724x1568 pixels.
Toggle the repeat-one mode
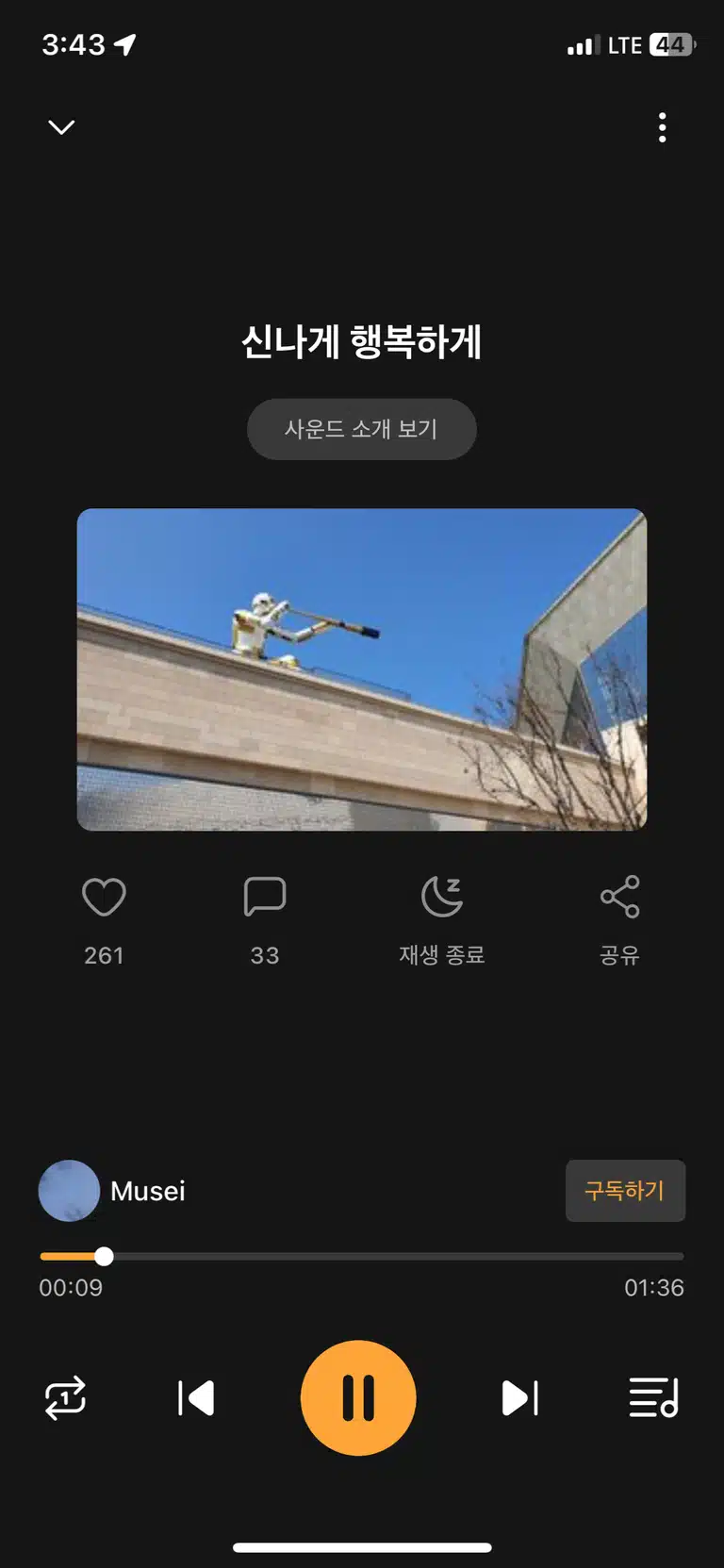click(65, 1397)
